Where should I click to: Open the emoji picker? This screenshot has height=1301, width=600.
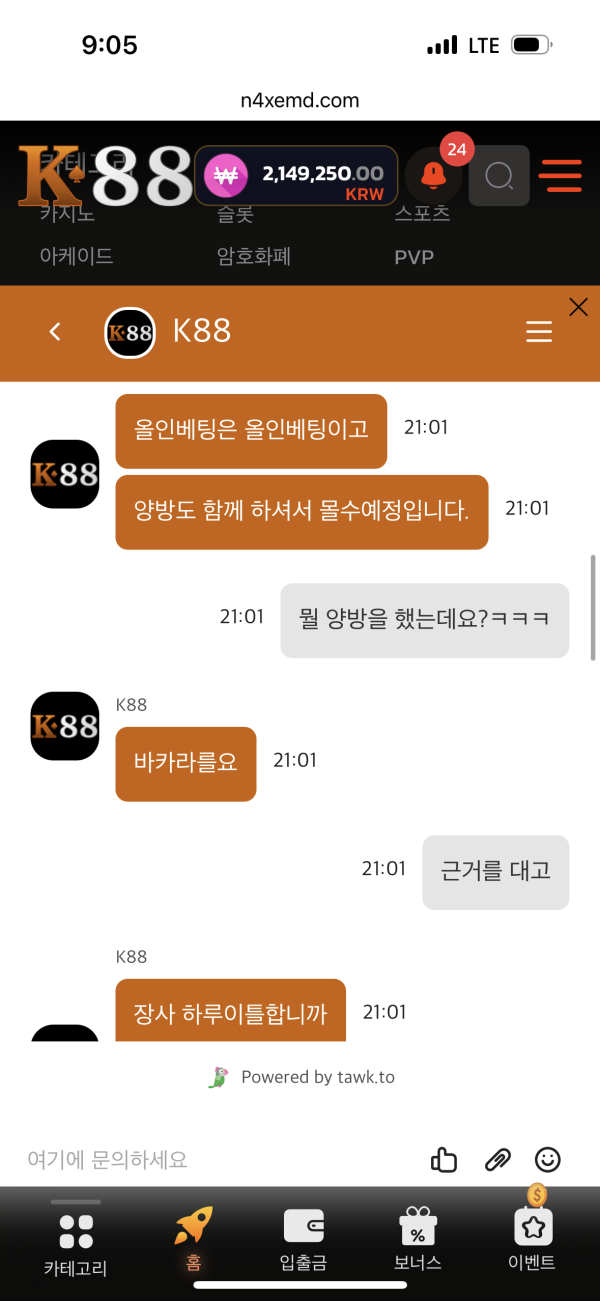tap(548, 1159)
